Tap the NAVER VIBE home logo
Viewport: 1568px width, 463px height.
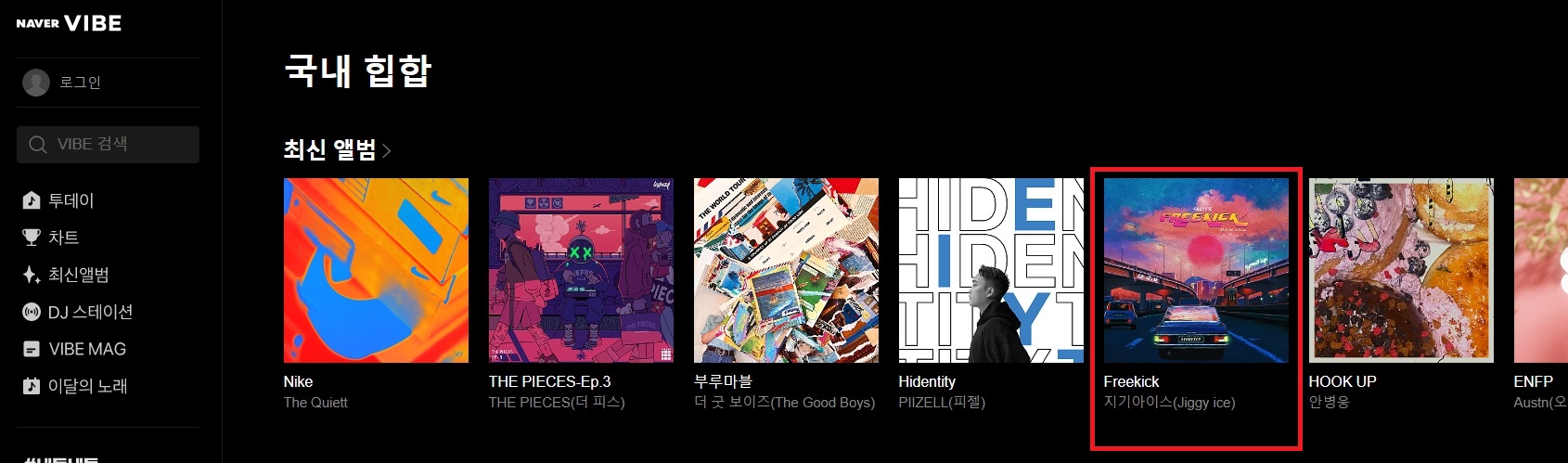point(69,23)
